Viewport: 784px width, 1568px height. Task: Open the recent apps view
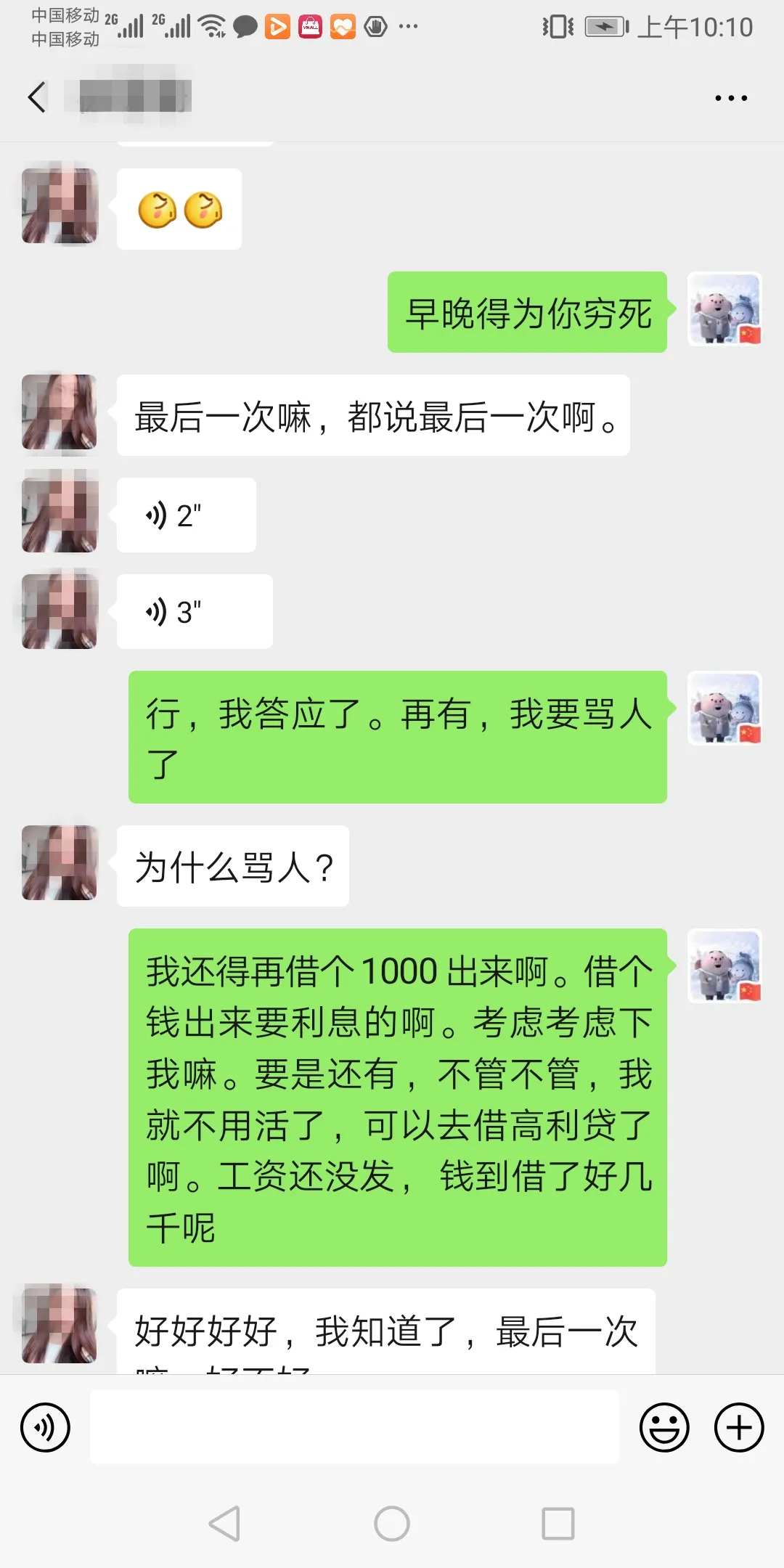click(558, 1523)
